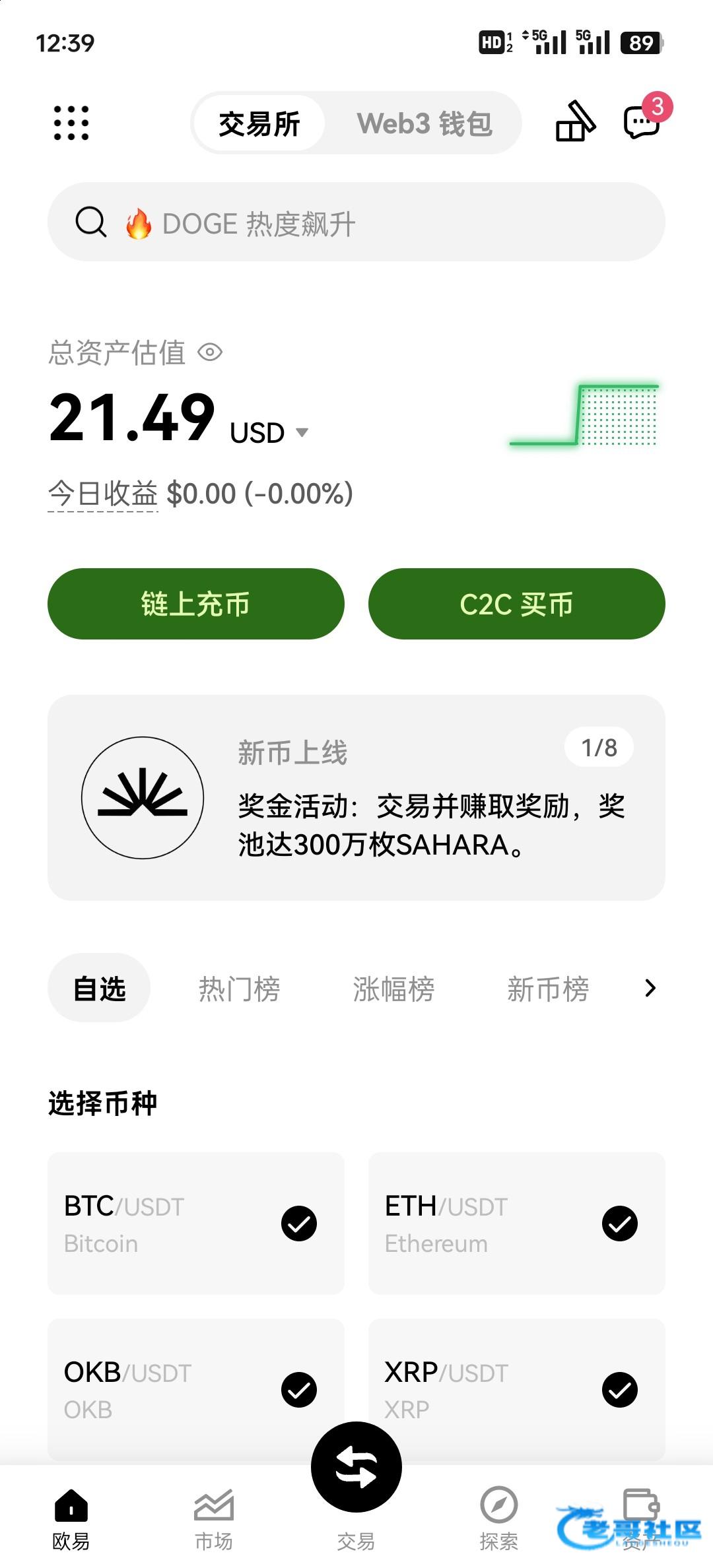Open the SAHARA 新币上线 banner

click(x=356, y=797)
